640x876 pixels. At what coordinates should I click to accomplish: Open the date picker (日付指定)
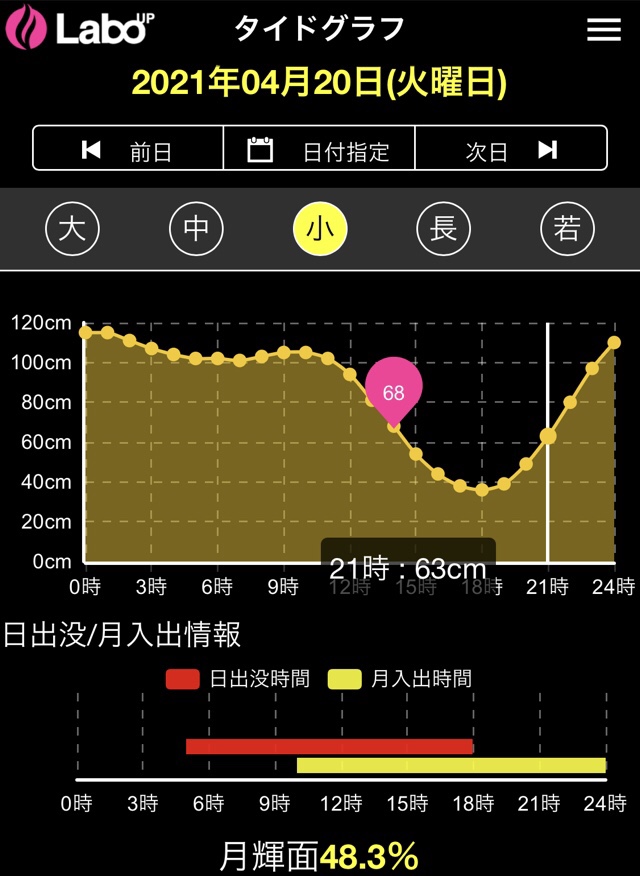pos(319,150)
